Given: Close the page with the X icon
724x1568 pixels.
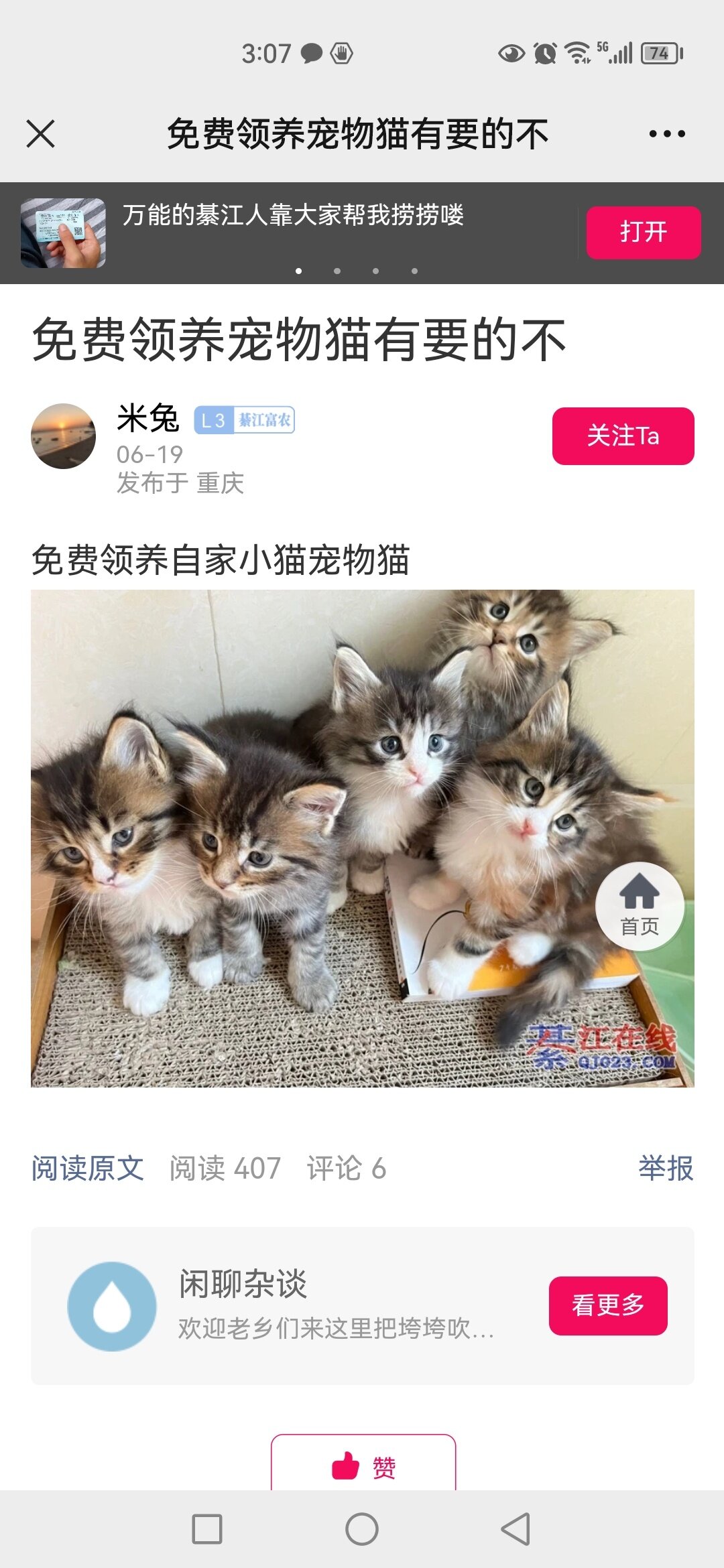Looking at the screenshot, I should 41,134.
